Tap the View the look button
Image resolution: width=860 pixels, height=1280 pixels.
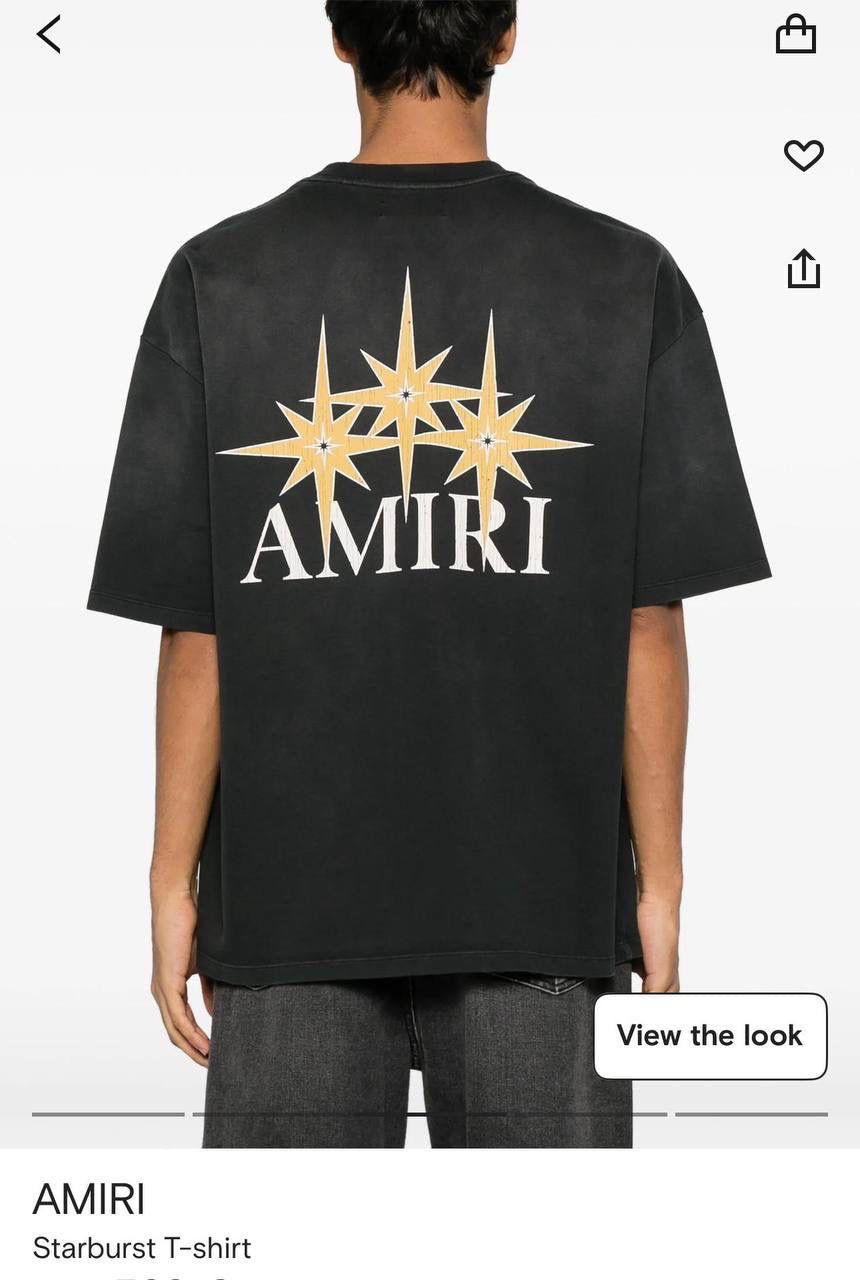click(x=710, y=1036)
